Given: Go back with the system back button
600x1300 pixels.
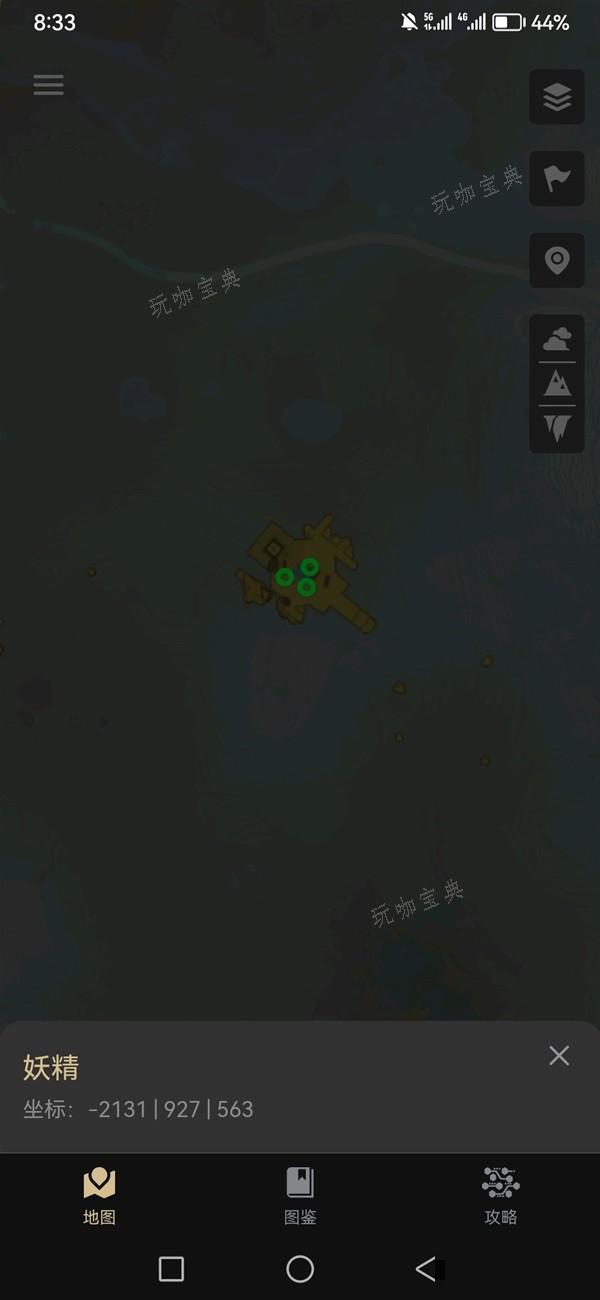Looking at the screenshot, I should click(x=426, y=1269).
